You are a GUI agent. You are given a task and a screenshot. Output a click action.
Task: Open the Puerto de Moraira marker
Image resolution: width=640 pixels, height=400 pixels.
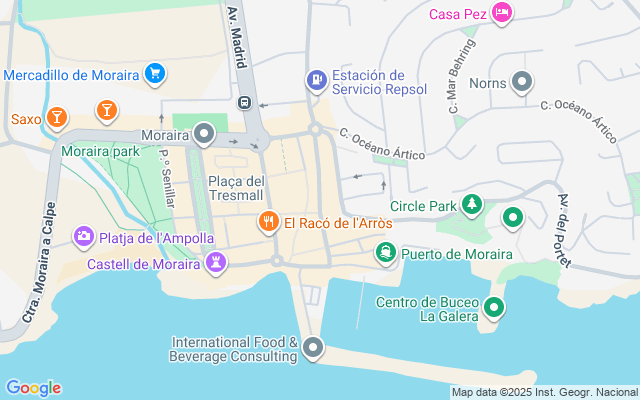[384, 253]
